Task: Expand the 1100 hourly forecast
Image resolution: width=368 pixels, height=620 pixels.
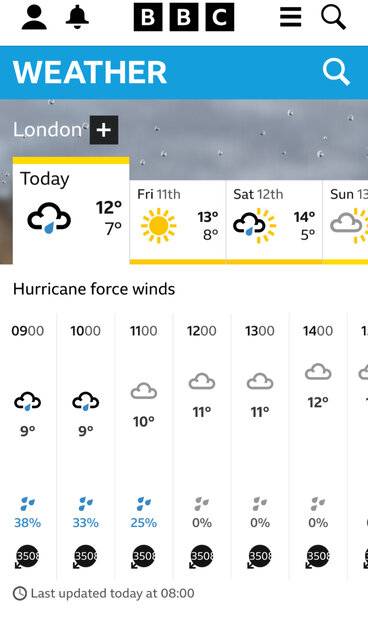Action: pos(144,446)
